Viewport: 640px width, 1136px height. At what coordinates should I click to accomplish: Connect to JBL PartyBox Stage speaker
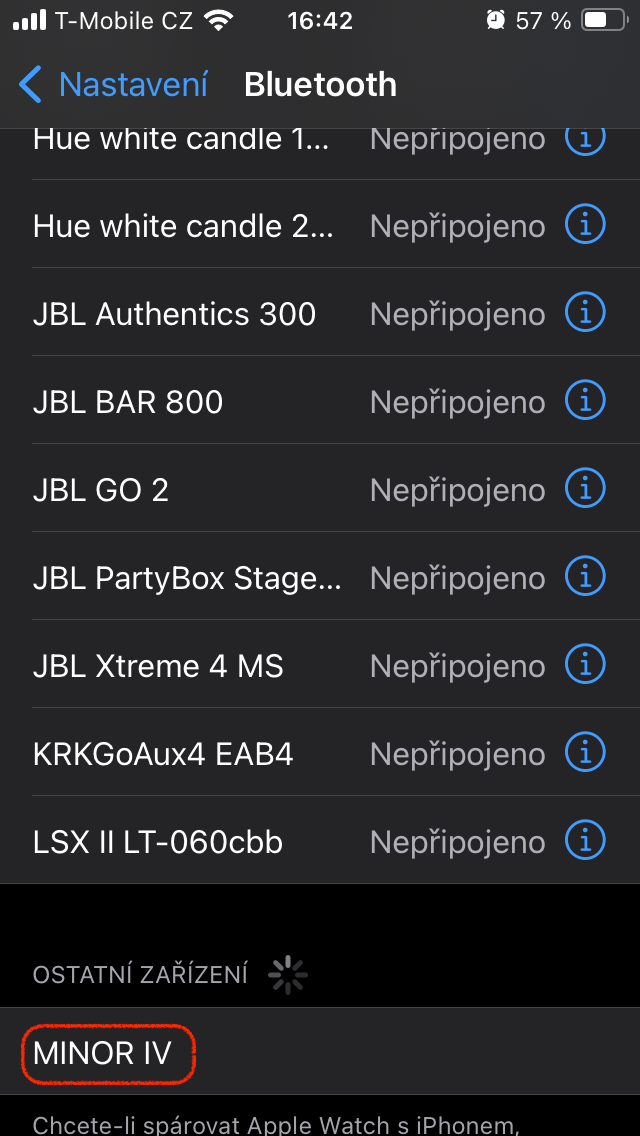pos(187,578)
